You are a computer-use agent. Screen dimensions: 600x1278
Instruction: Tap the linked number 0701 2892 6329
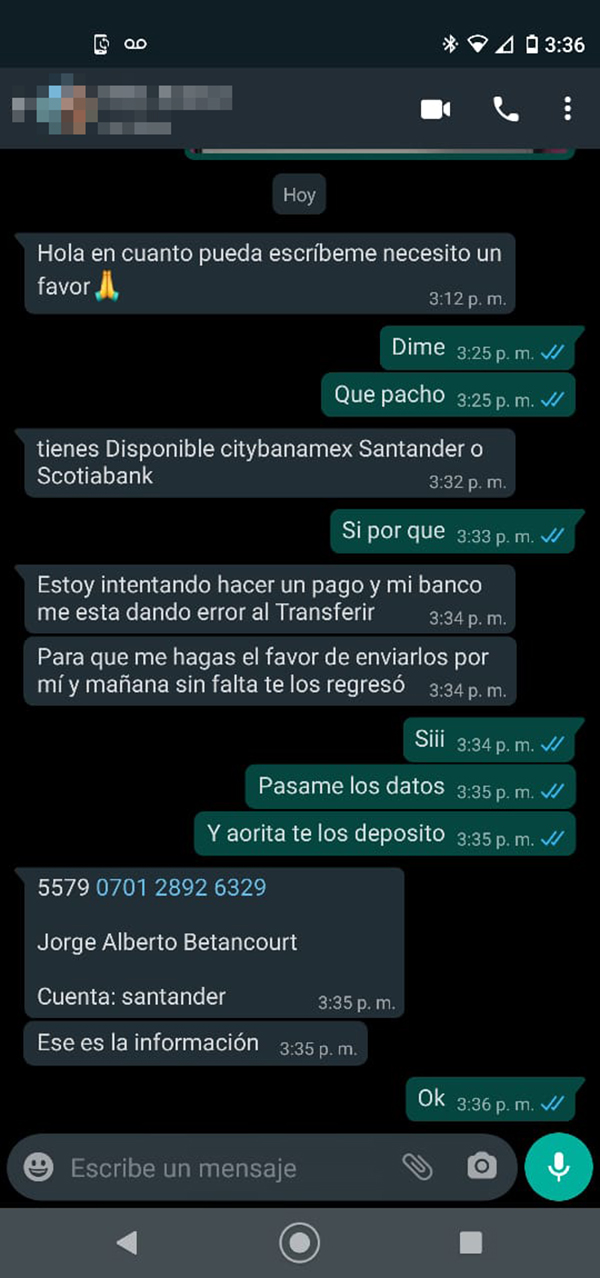[x=181, y=887]
